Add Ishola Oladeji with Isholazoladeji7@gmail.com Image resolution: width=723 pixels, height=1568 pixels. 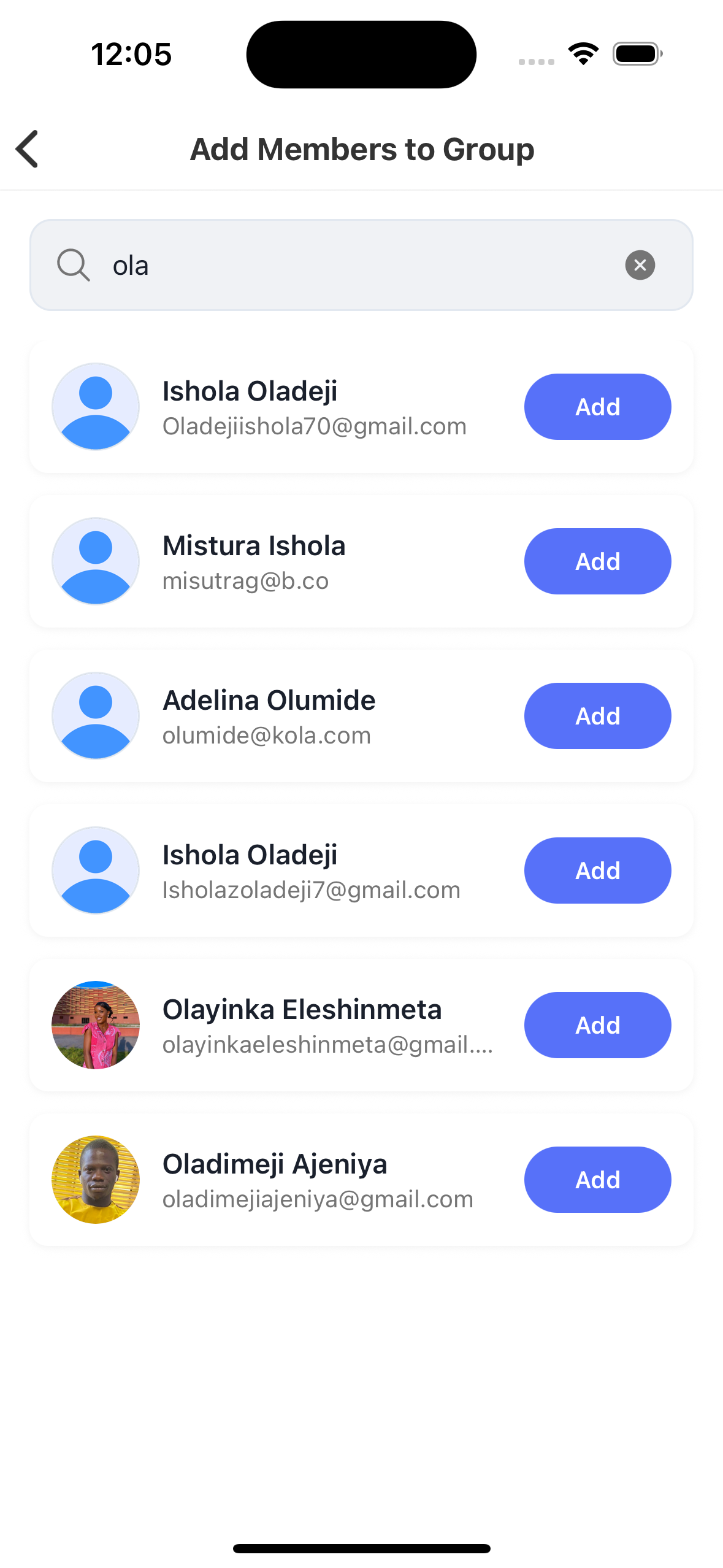tap(597, 870)
